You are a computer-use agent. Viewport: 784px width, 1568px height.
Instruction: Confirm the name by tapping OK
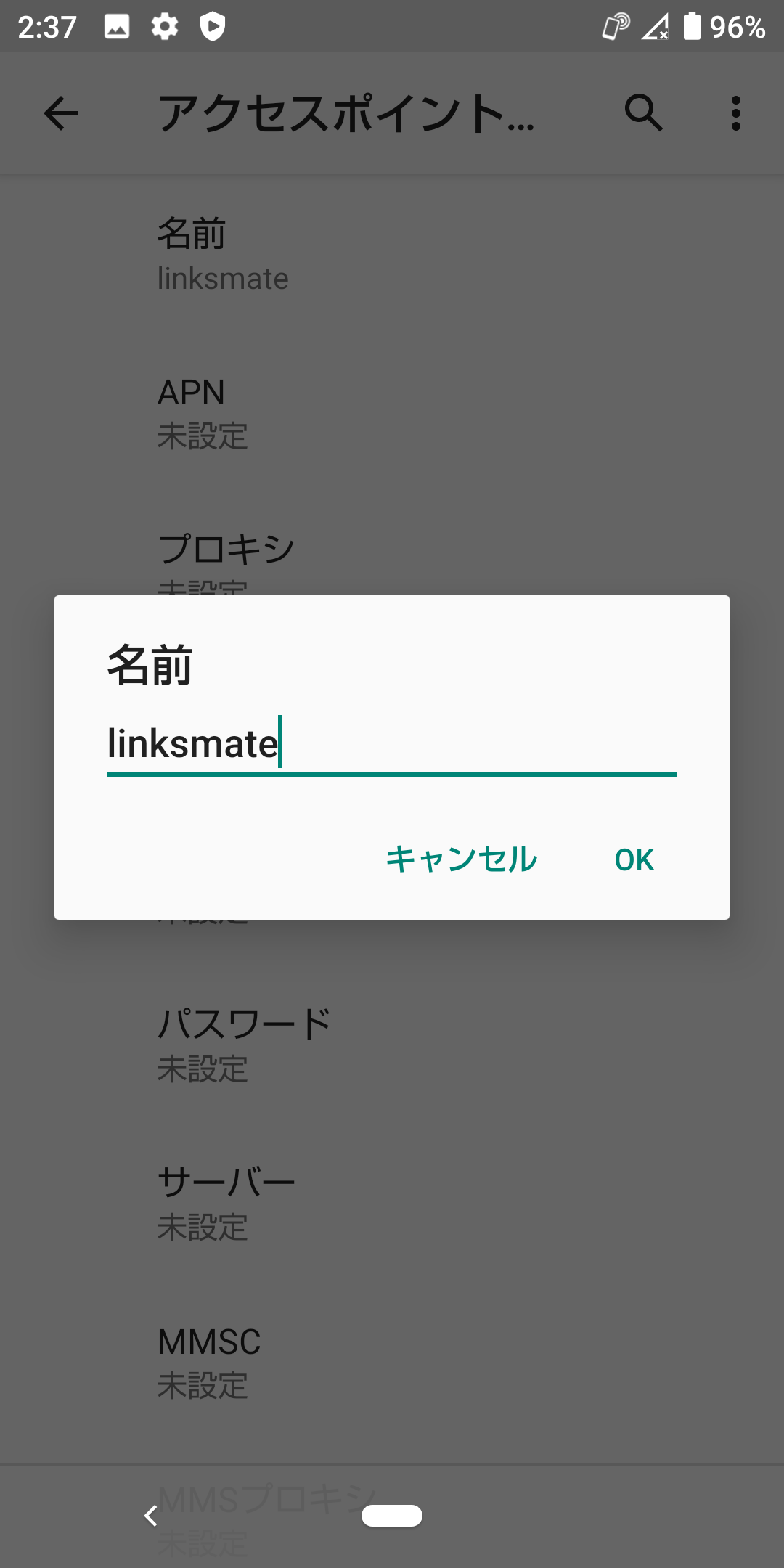(x=633, y=859)
